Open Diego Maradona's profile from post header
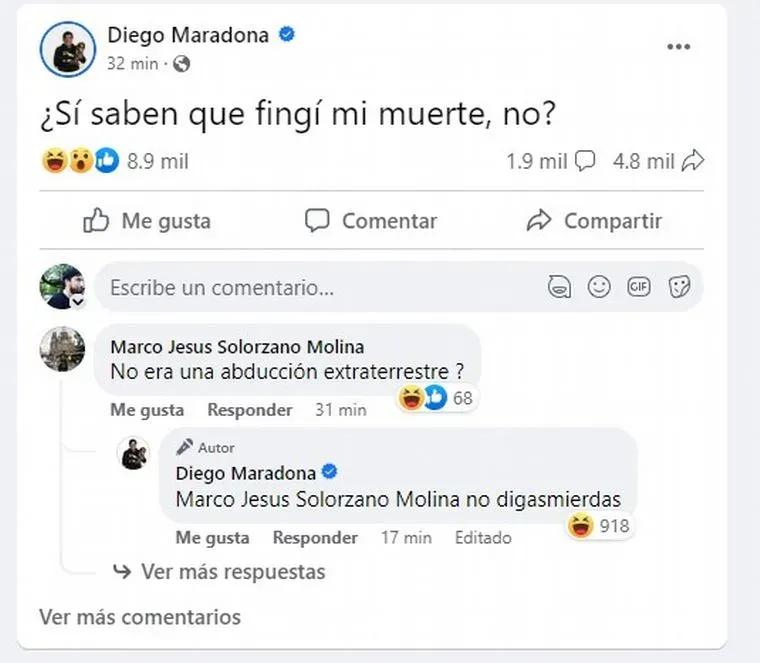Viewport: 760px width, 663px height. click(x=188, y=35)
